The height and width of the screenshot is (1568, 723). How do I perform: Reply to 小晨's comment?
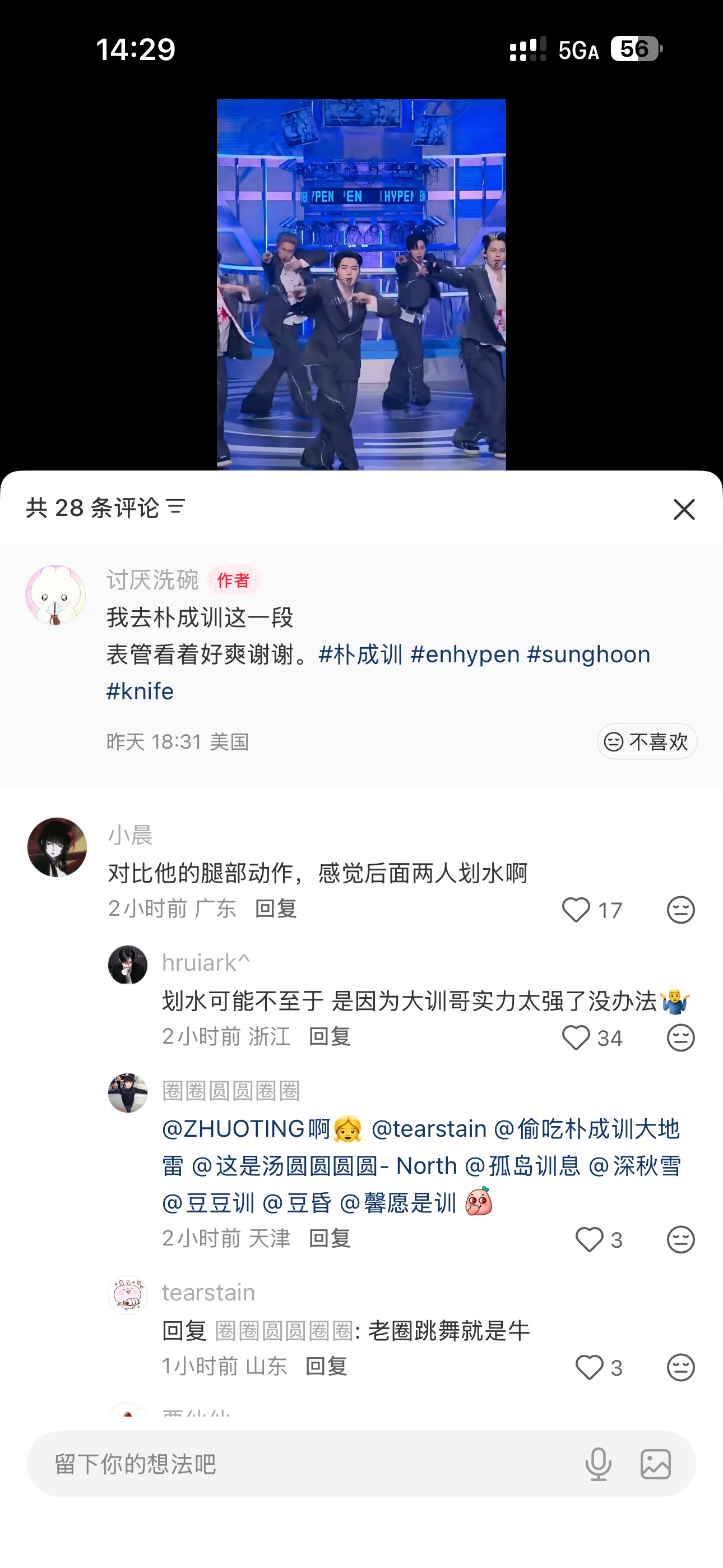tap(276, 909)
